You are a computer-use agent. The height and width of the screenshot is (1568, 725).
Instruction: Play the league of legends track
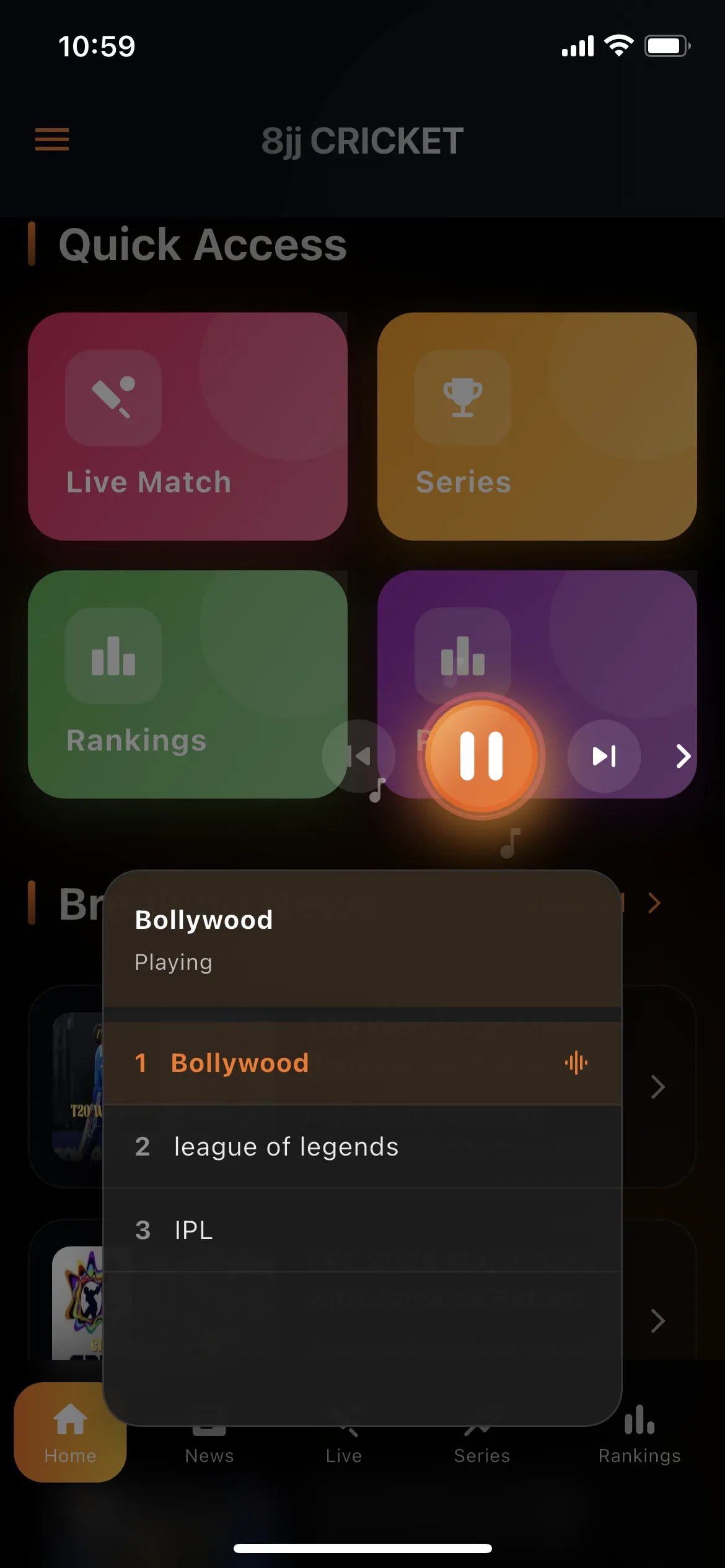tap(362, 1147)
